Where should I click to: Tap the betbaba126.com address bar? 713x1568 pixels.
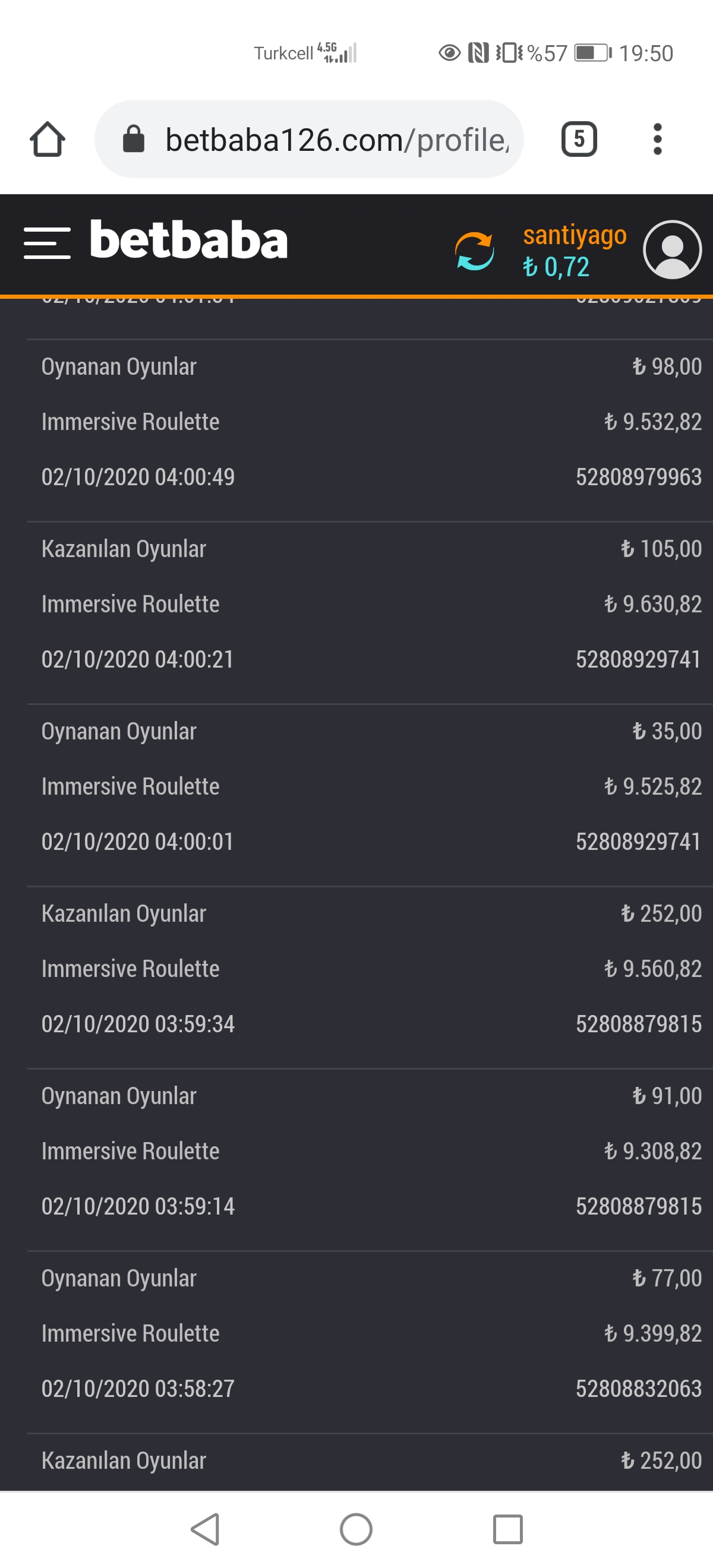pyautogui.click(x=309, y=140)
